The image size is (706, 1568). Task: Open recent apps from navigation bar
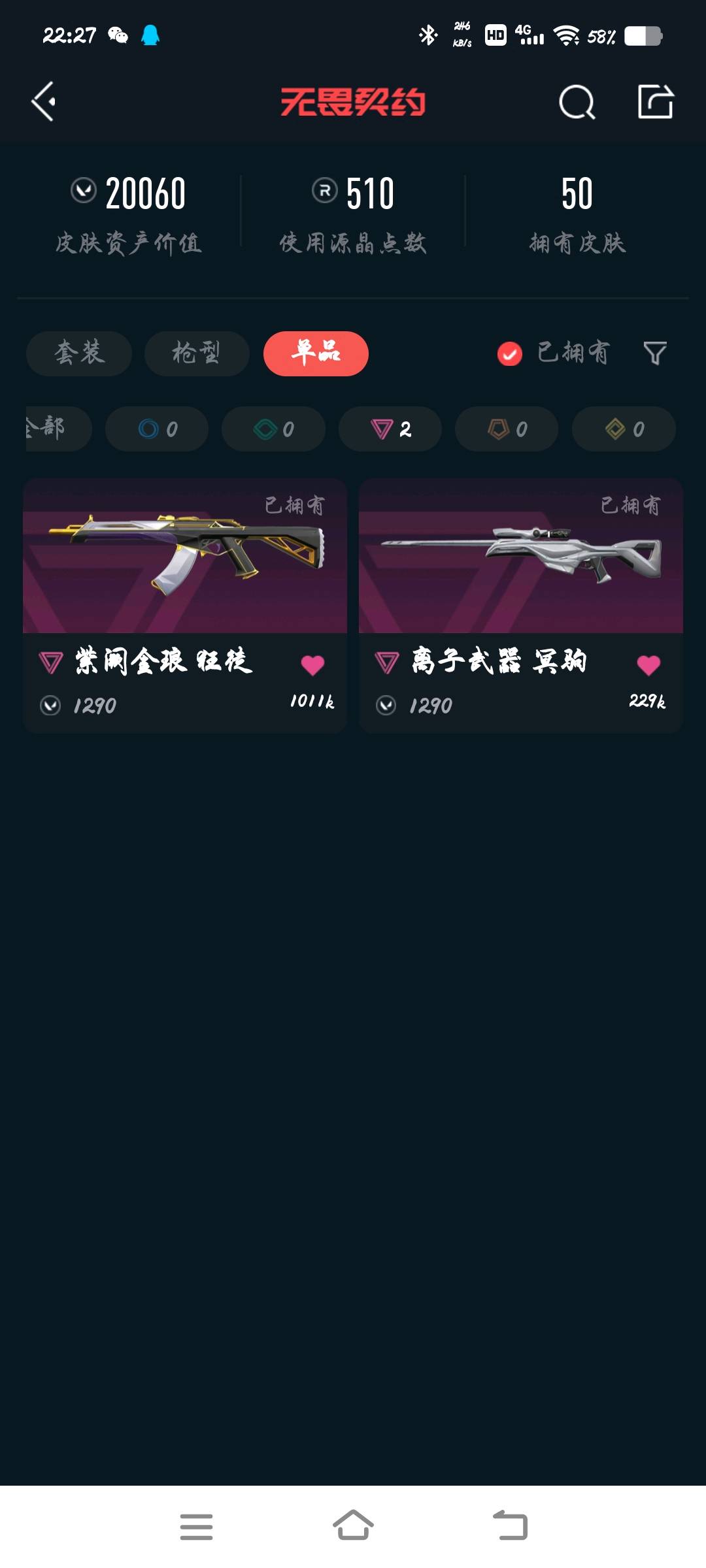click(x=196, y=1526)
